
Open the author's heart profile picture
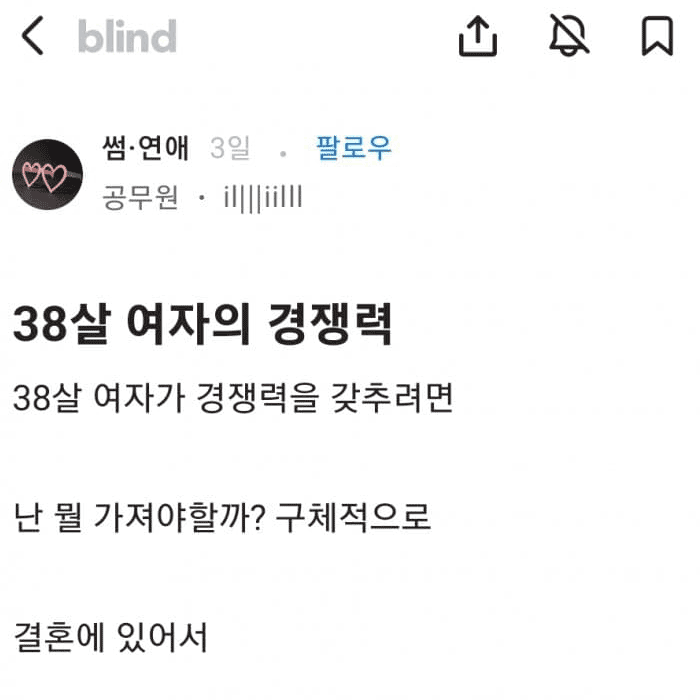coord(46,174)
